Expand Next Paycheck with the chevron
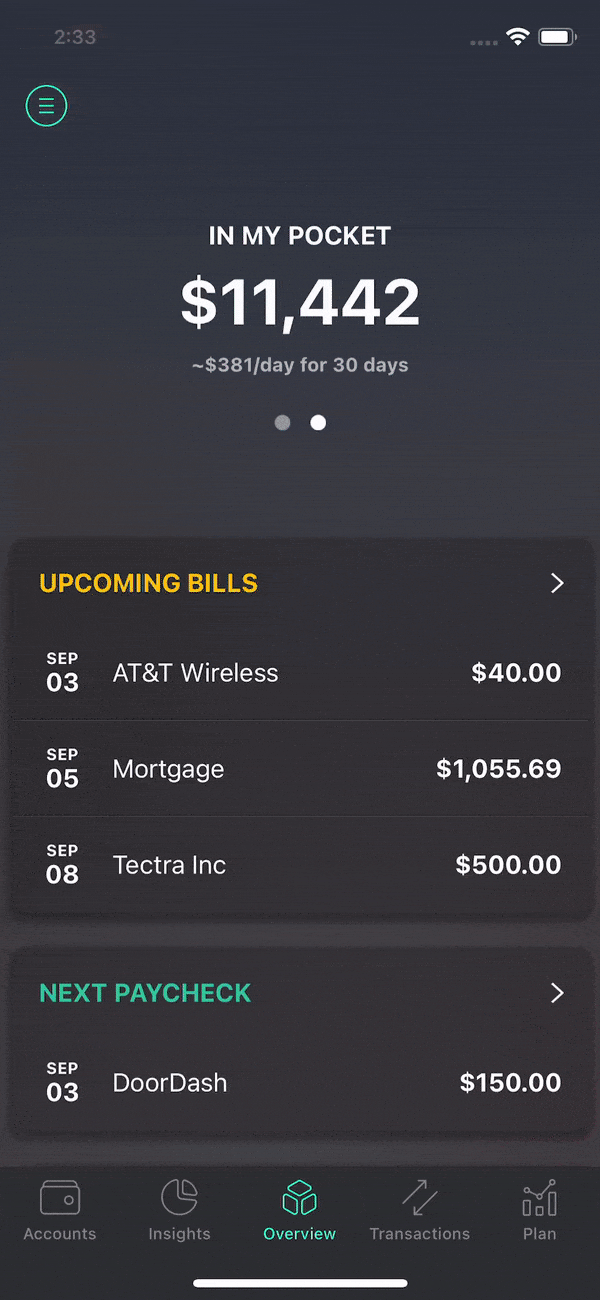Viewport: 600px width, 1300px height. coord(558,993)
